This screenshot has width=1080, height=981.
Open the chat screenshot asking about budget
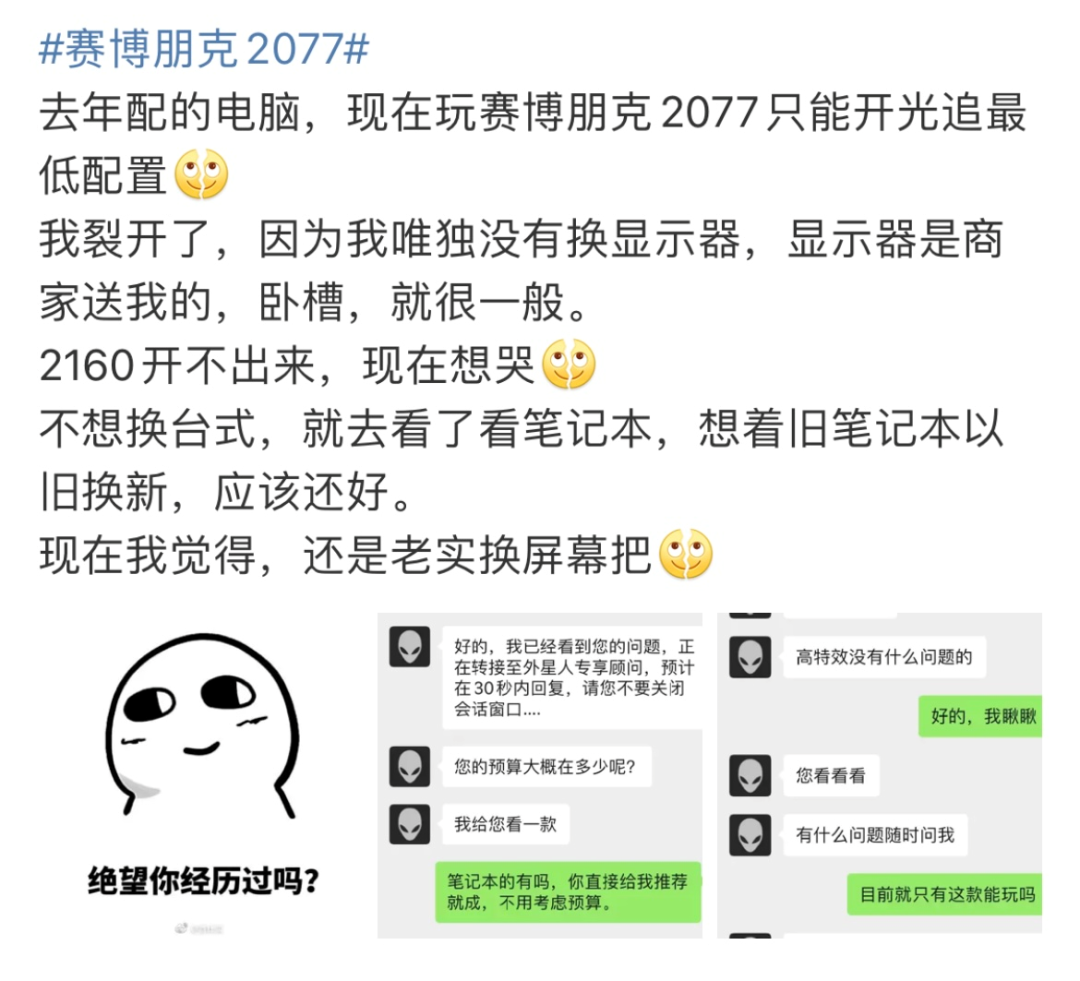540,775
